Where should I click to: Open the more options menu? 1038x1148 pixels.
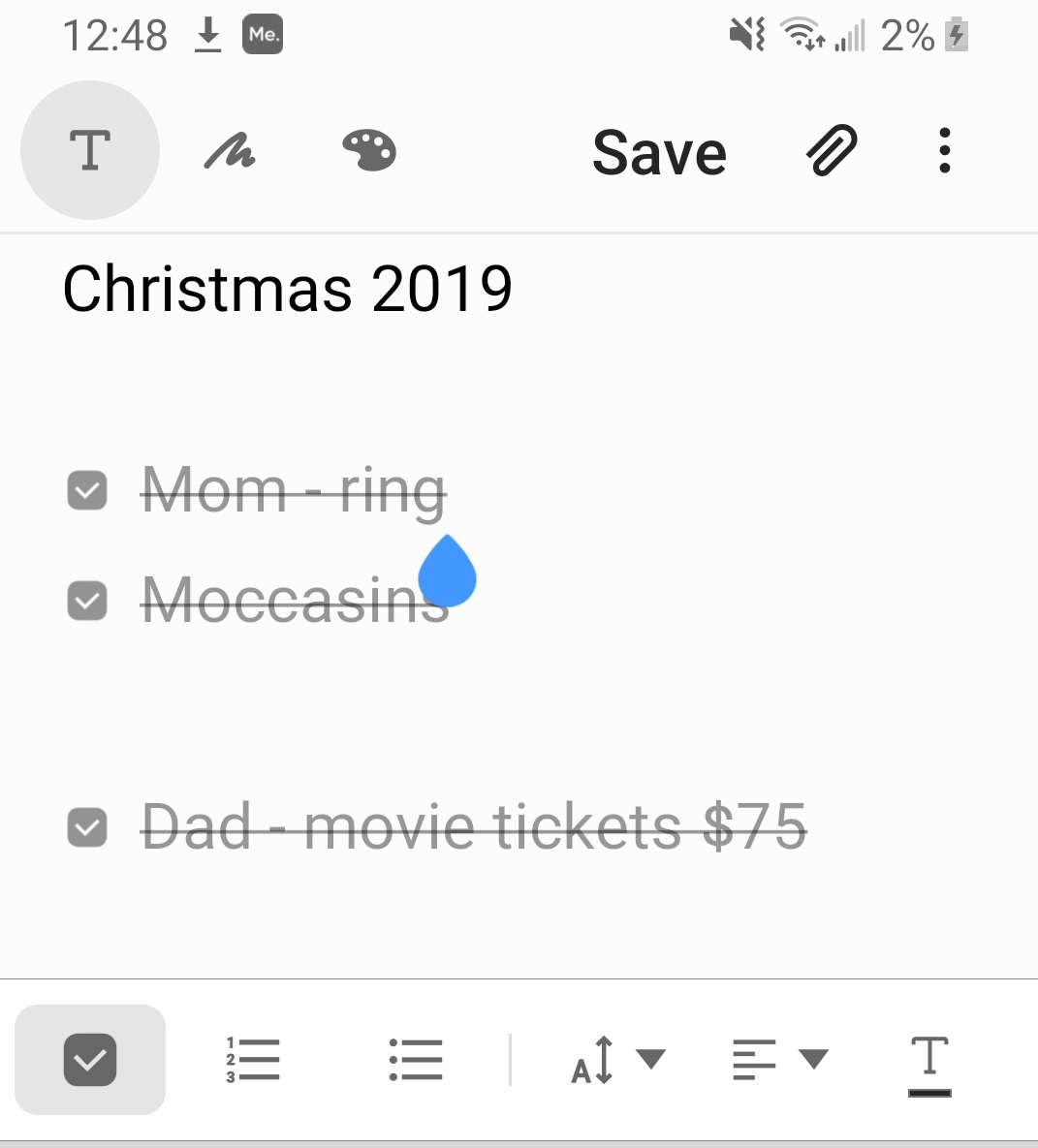(944, 152)
